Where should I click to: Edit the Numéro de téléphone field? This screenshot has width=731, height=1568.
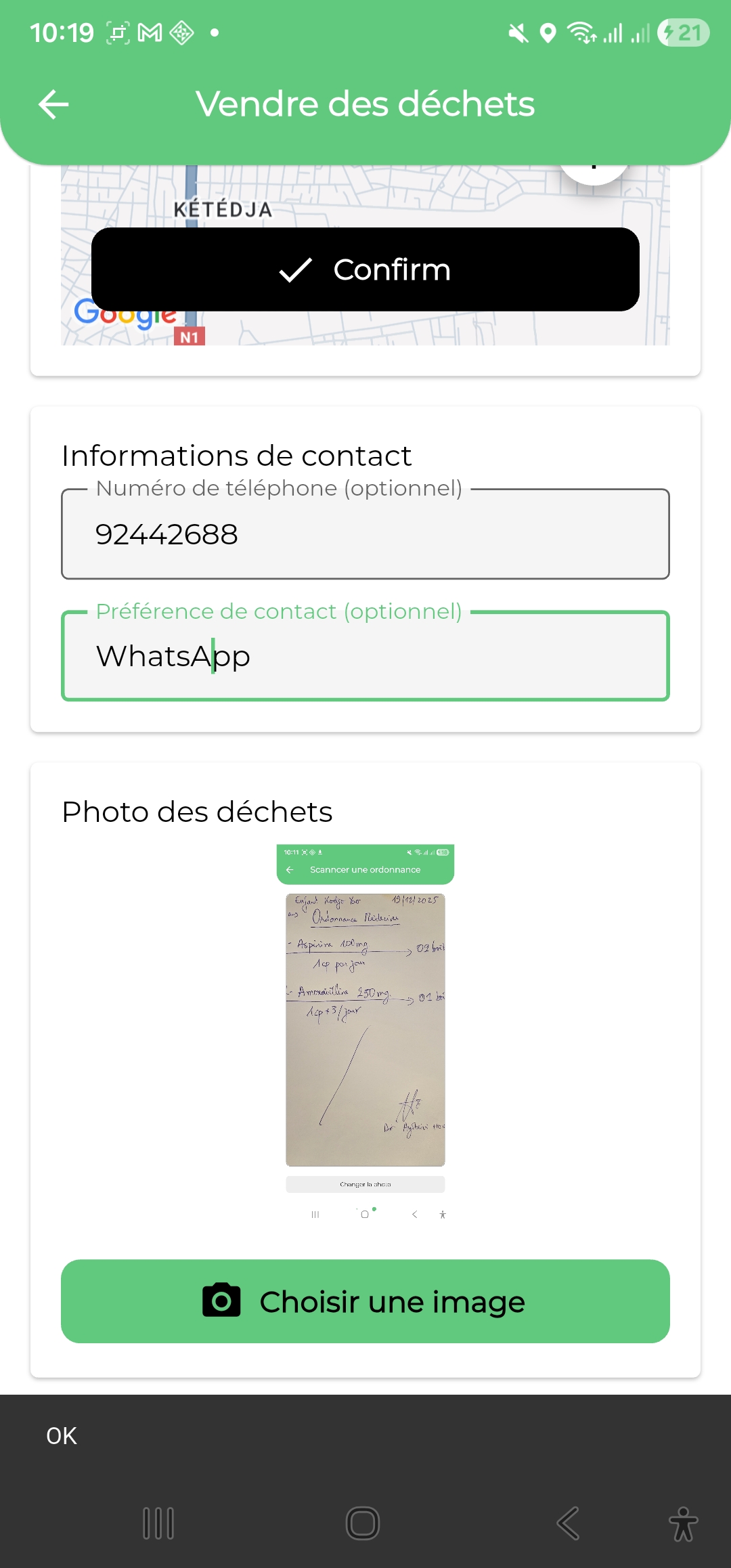[x=365, y=534]
